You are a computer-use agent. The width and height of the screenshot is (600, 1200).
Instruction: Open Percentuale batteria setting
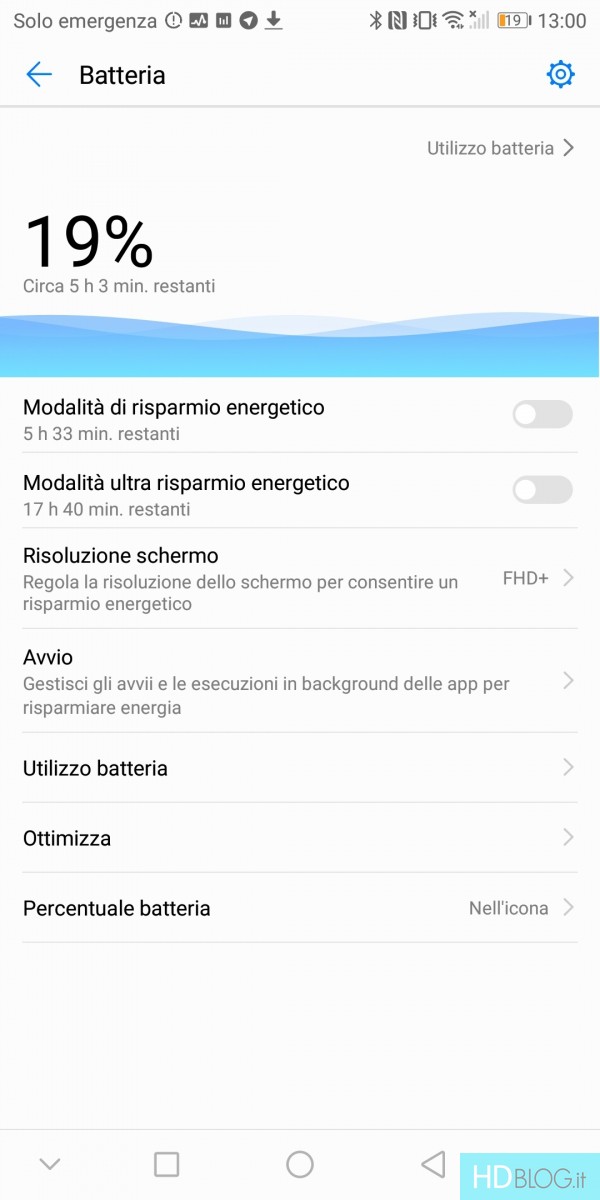[300, 908]
